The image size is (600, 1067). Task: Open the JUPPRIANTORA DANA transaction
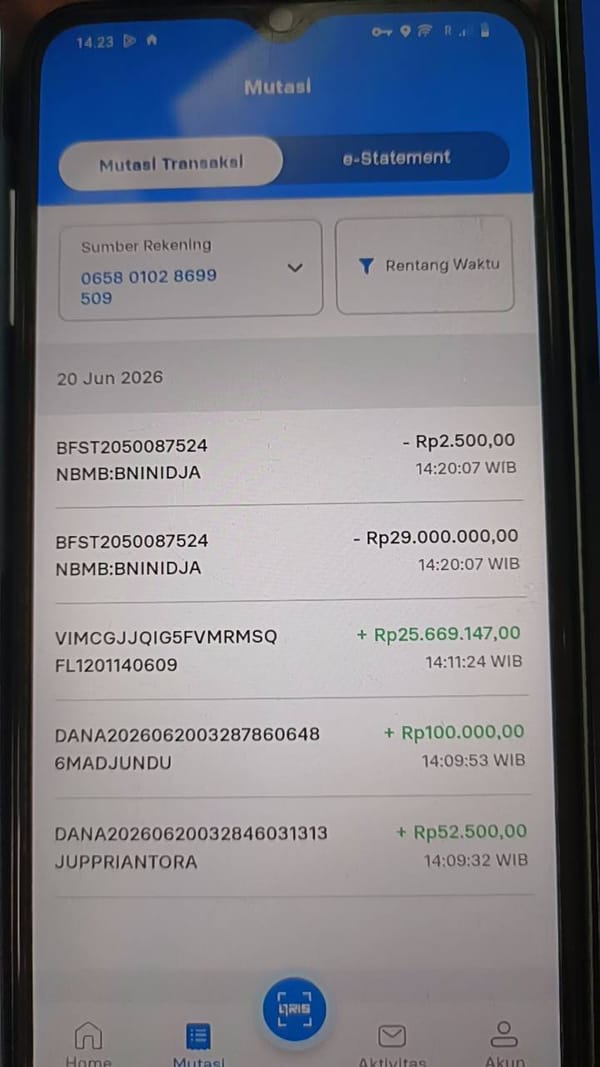(x=293, y=847)
